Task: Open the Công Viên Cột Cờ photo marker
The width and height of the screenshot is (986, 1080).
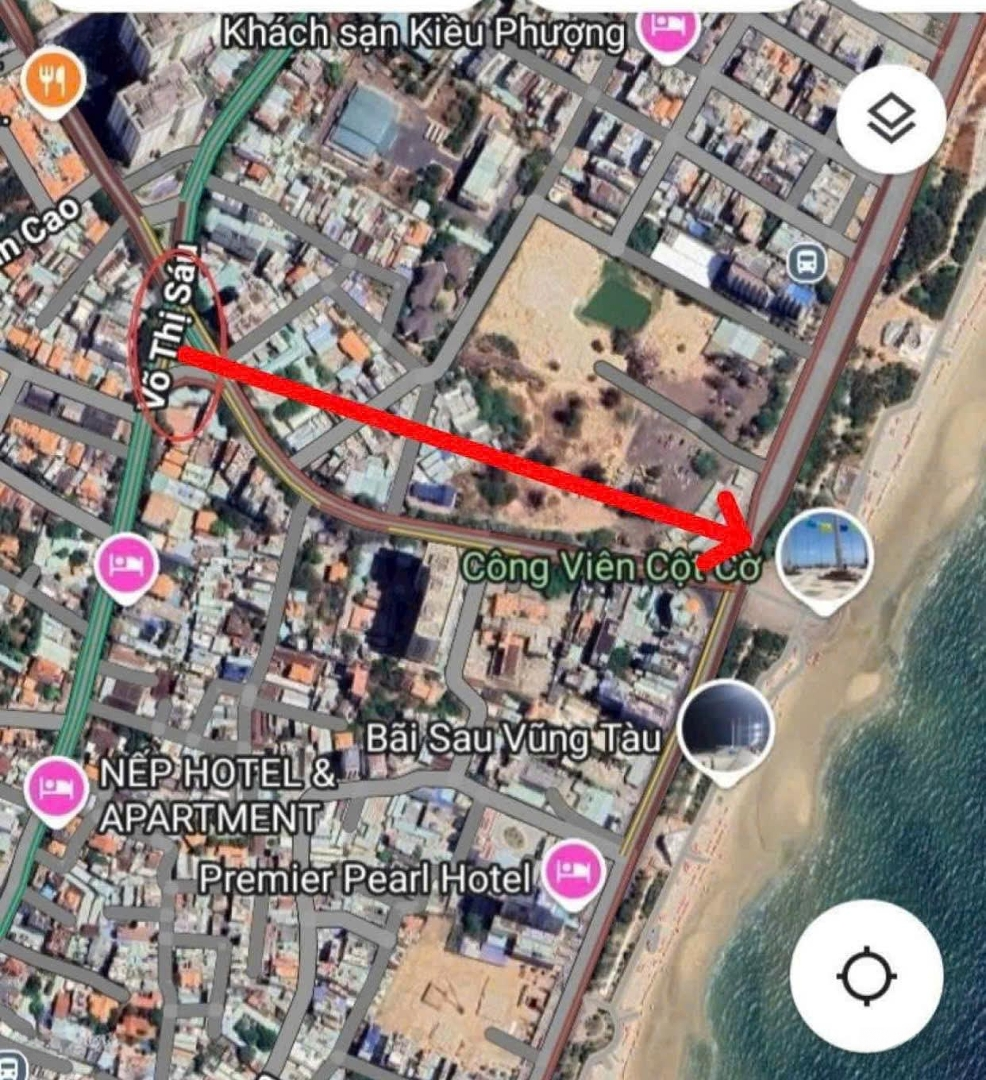Action: (824, 558)
